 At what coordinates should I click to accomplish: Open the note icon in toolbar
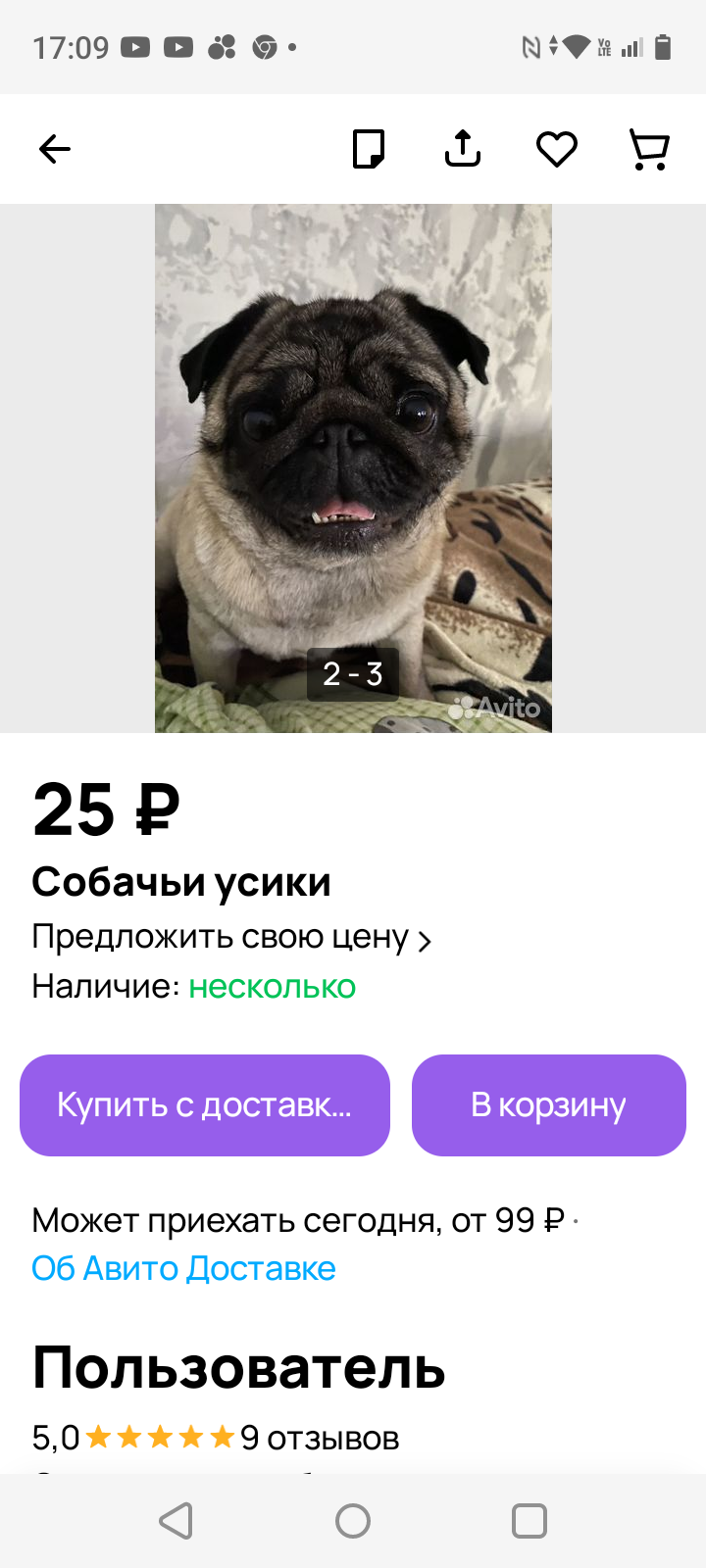click(369, 149)
